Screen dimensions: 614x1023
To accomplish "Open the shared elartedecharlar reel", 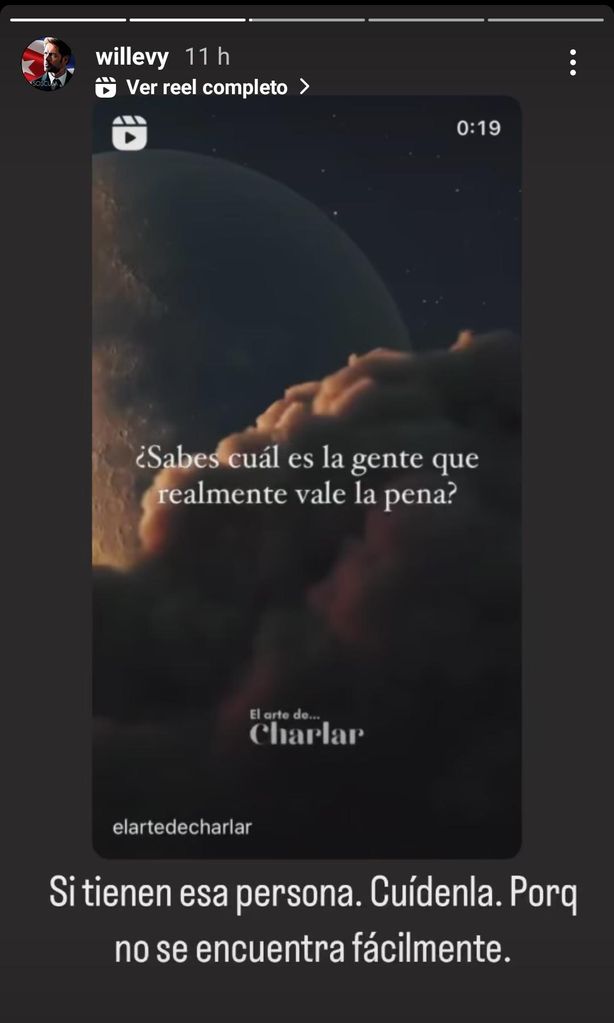I will coord(306,477).
